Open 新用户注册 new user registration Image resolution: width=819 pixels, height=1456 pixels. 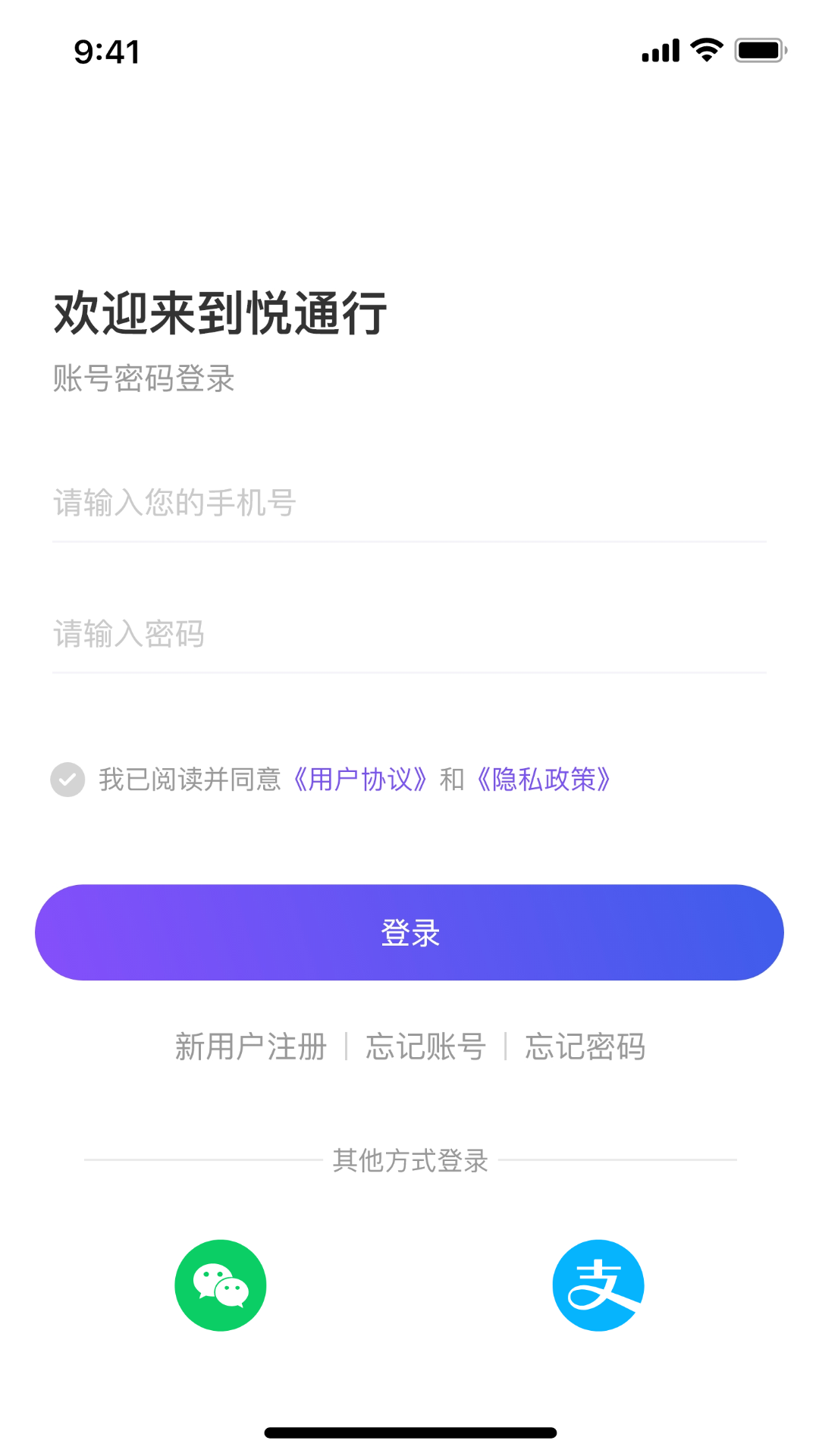point(251,1046)
